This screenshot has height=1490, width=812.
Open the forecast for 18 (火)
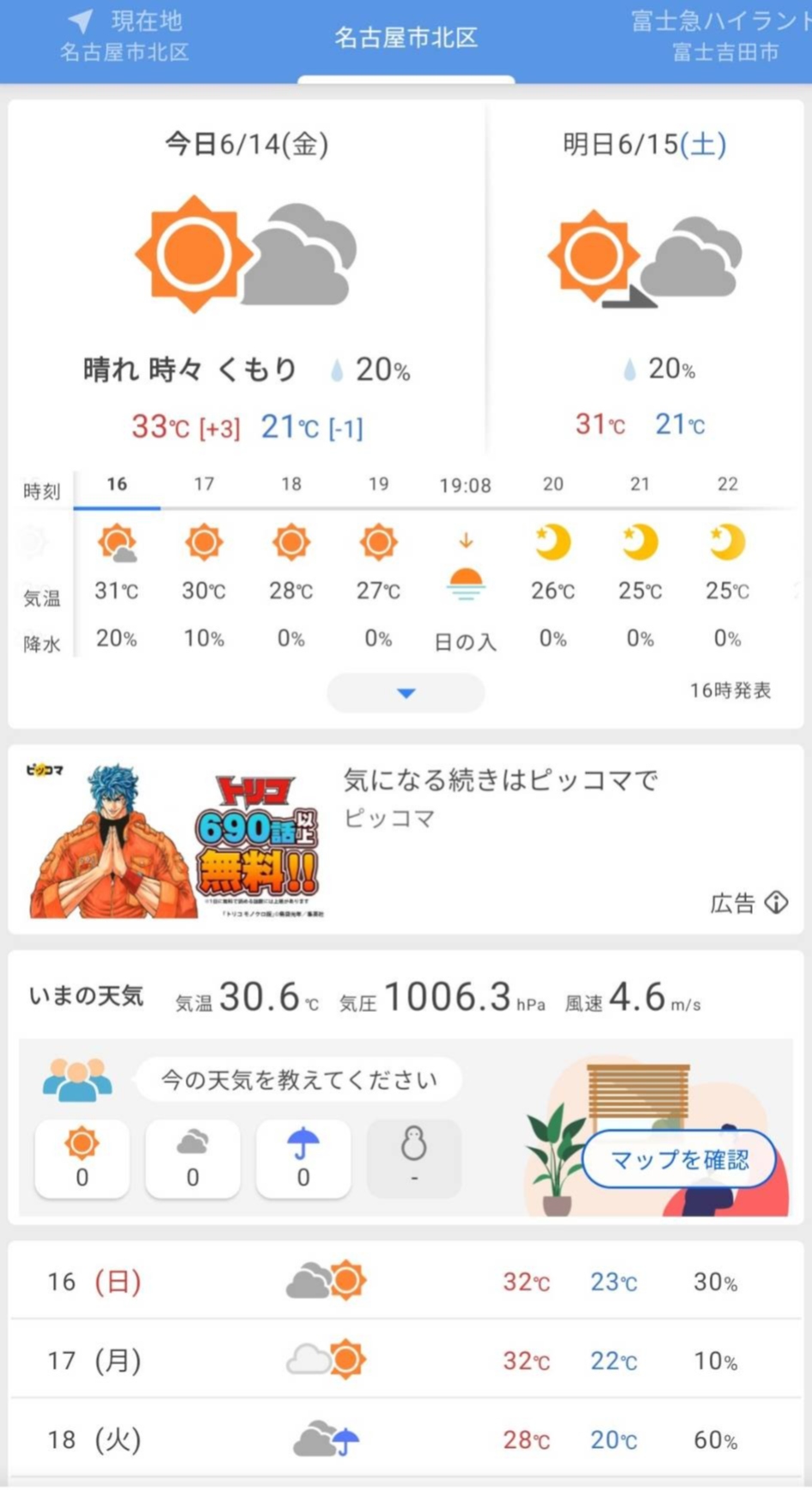406,1439
